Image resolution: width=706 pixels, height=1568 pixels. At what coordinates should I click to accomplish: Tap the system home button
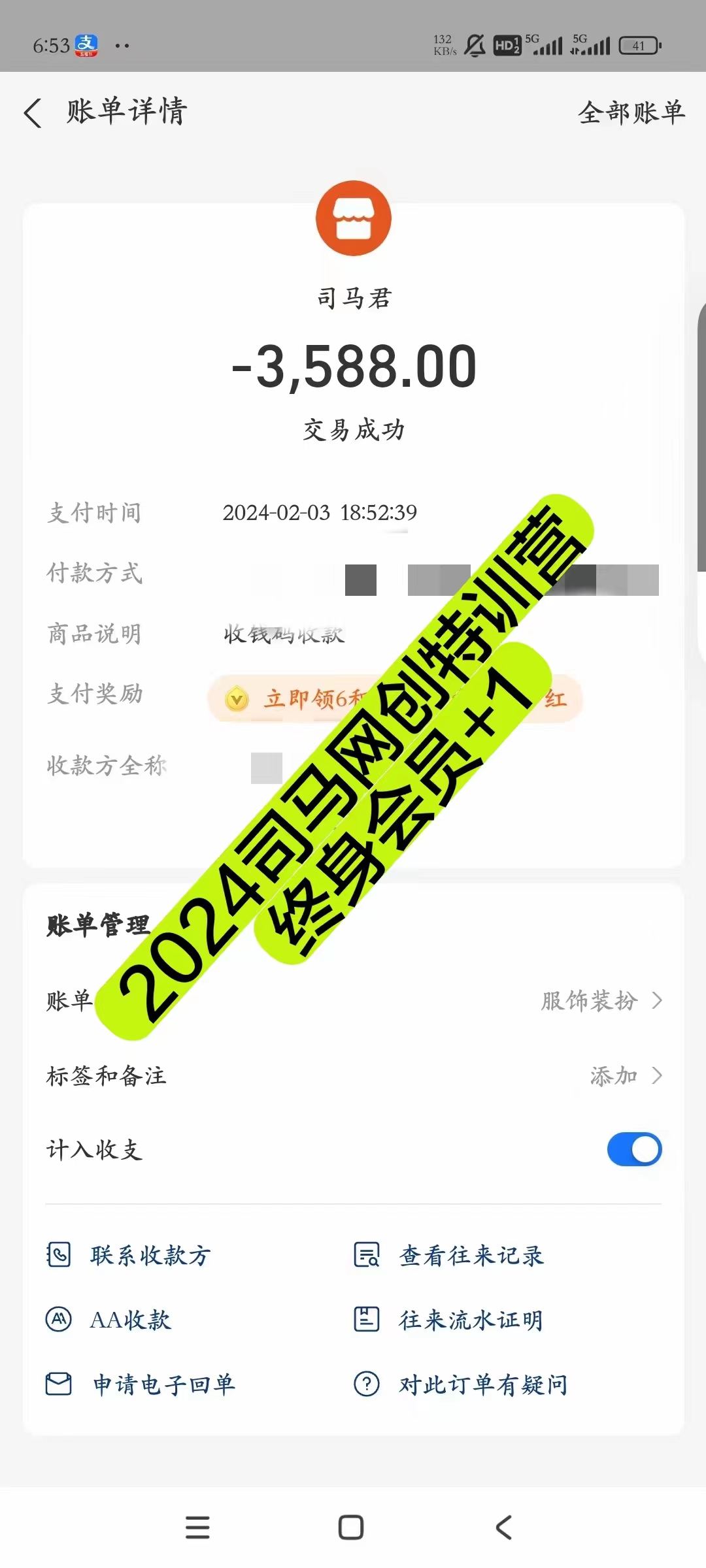(x=351, y=1527)
